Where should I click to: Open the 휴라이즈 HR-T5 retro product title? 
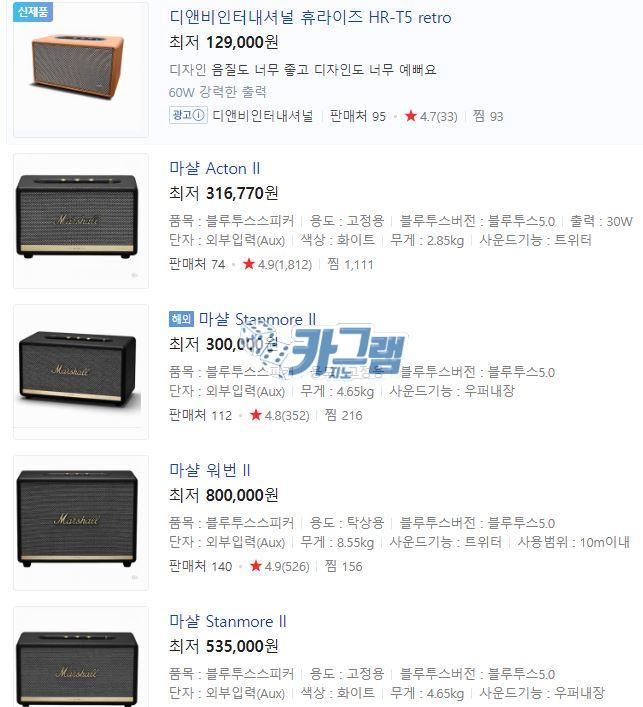point(310,18)
